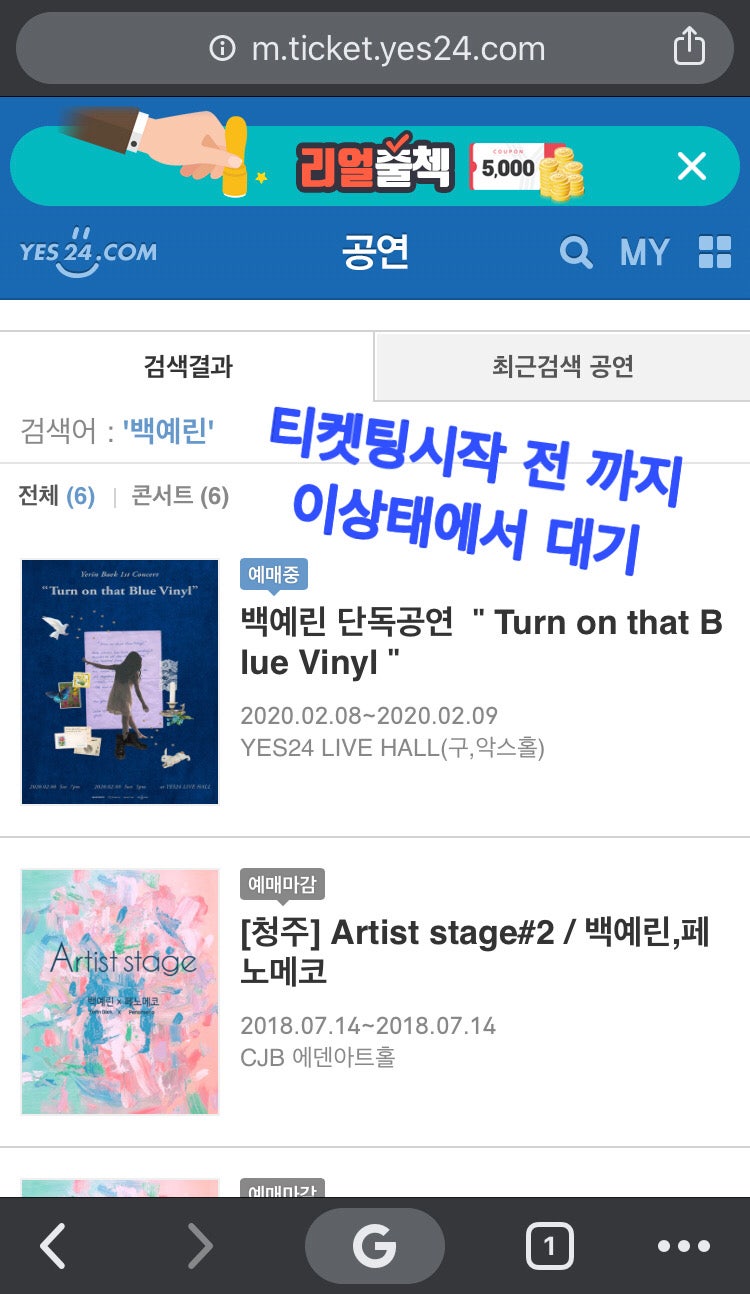
Task: Open the Blue Vinyl concert poster
Action: (x=120, y=681)
